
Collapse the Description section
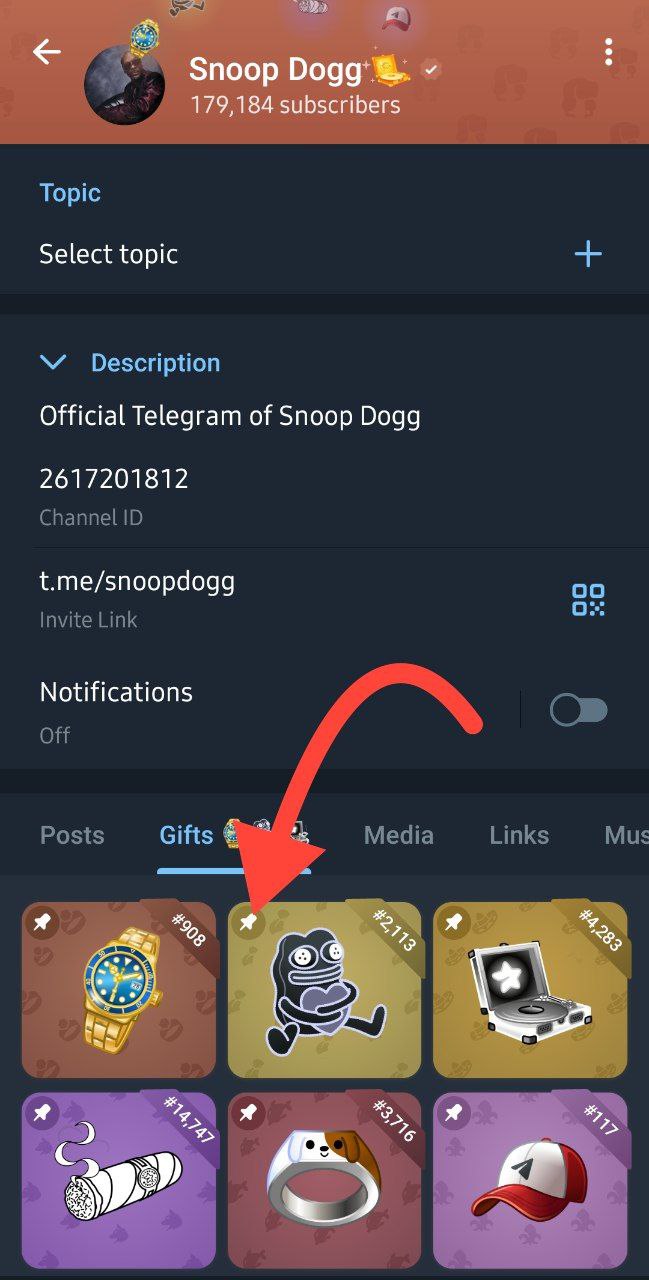point(53,362)
